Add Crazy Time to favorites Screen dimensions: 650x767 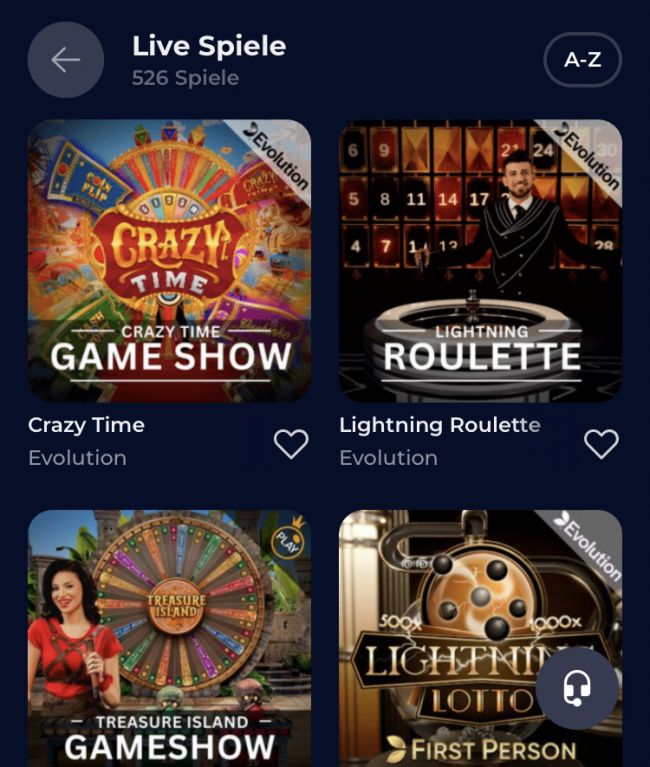[x=291, y=443]
